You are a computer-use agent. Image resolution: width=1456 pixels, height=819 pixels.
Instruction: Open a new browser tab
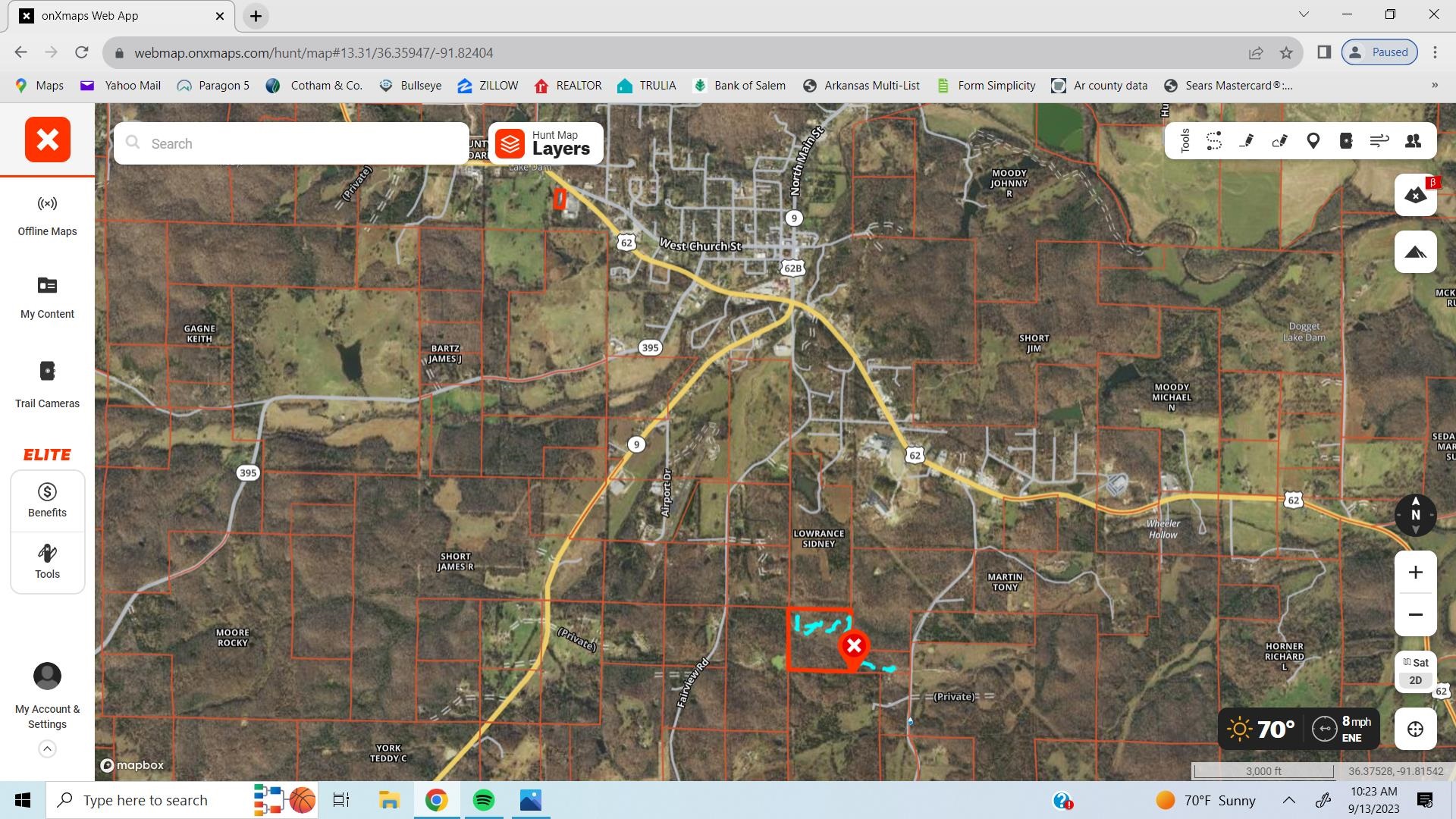tap(256, 16)
